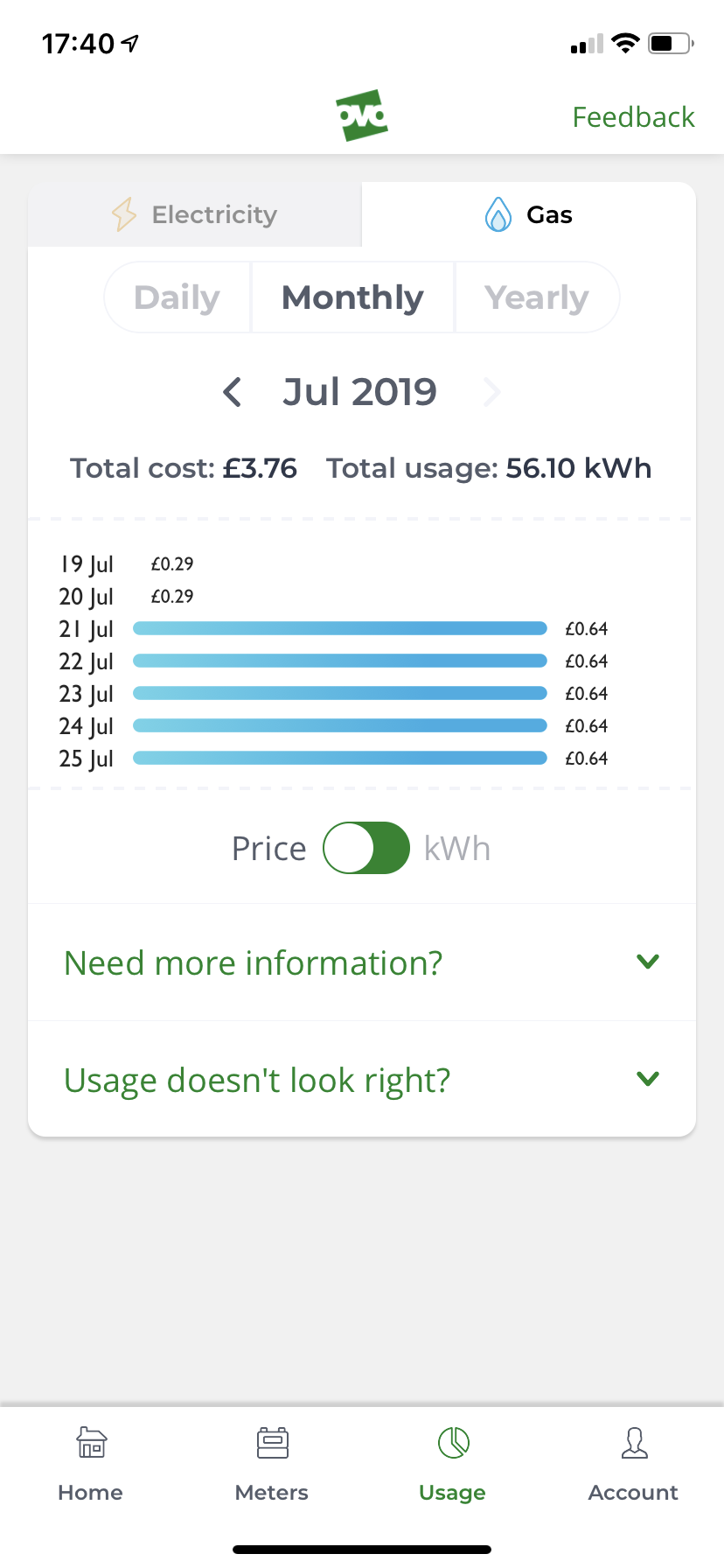Switch to the Electricity tab

(195, 214)
